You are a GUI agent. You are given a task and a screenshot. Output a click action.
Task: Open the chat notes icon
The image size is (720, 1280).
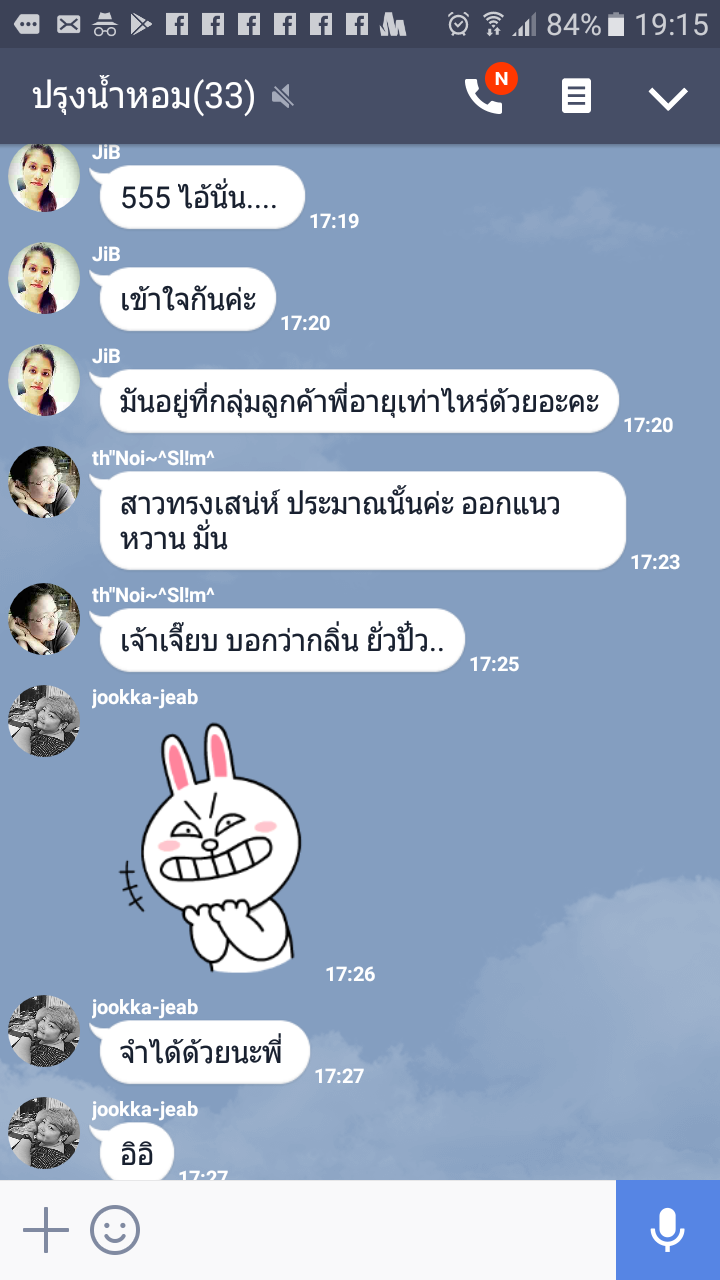click(x=576, y=97)
